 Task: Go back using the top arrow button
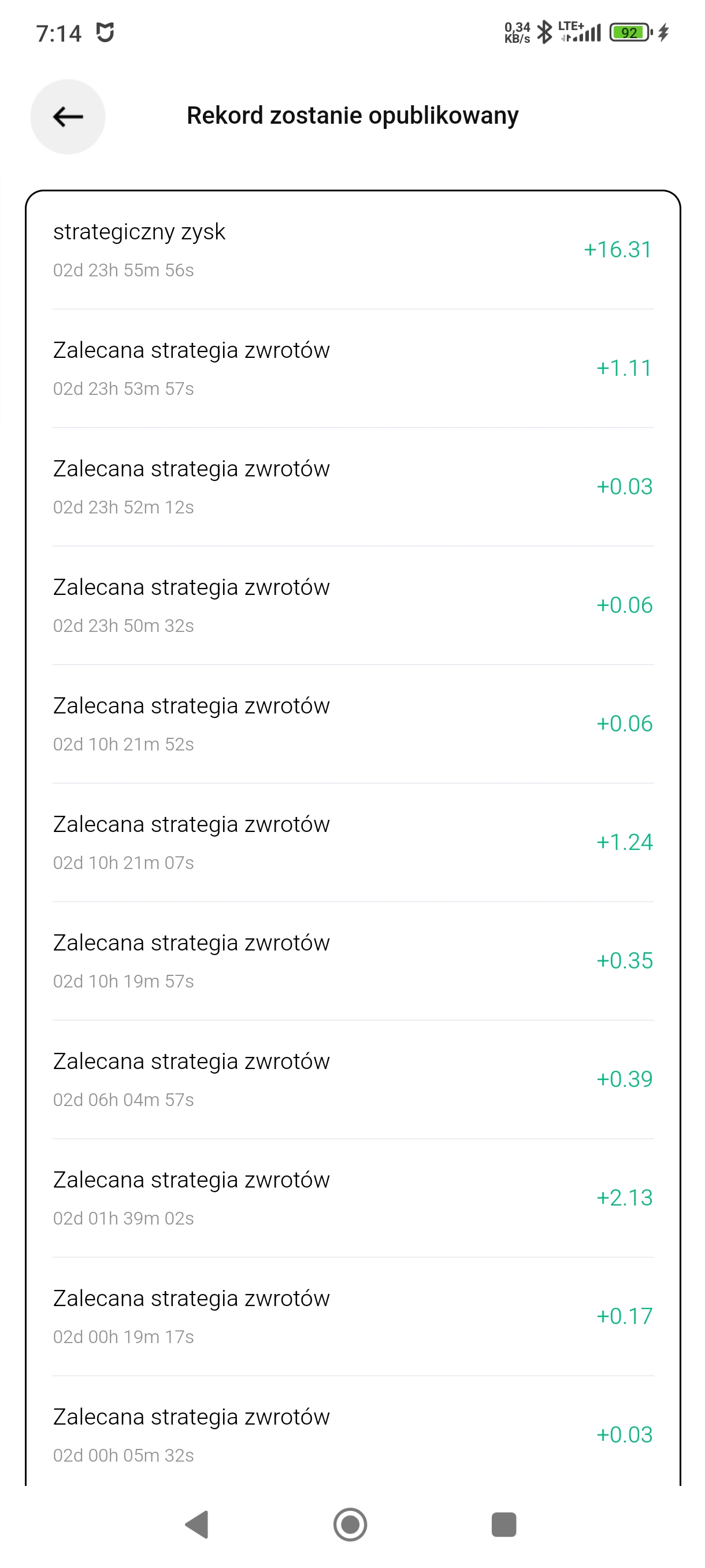68,116
